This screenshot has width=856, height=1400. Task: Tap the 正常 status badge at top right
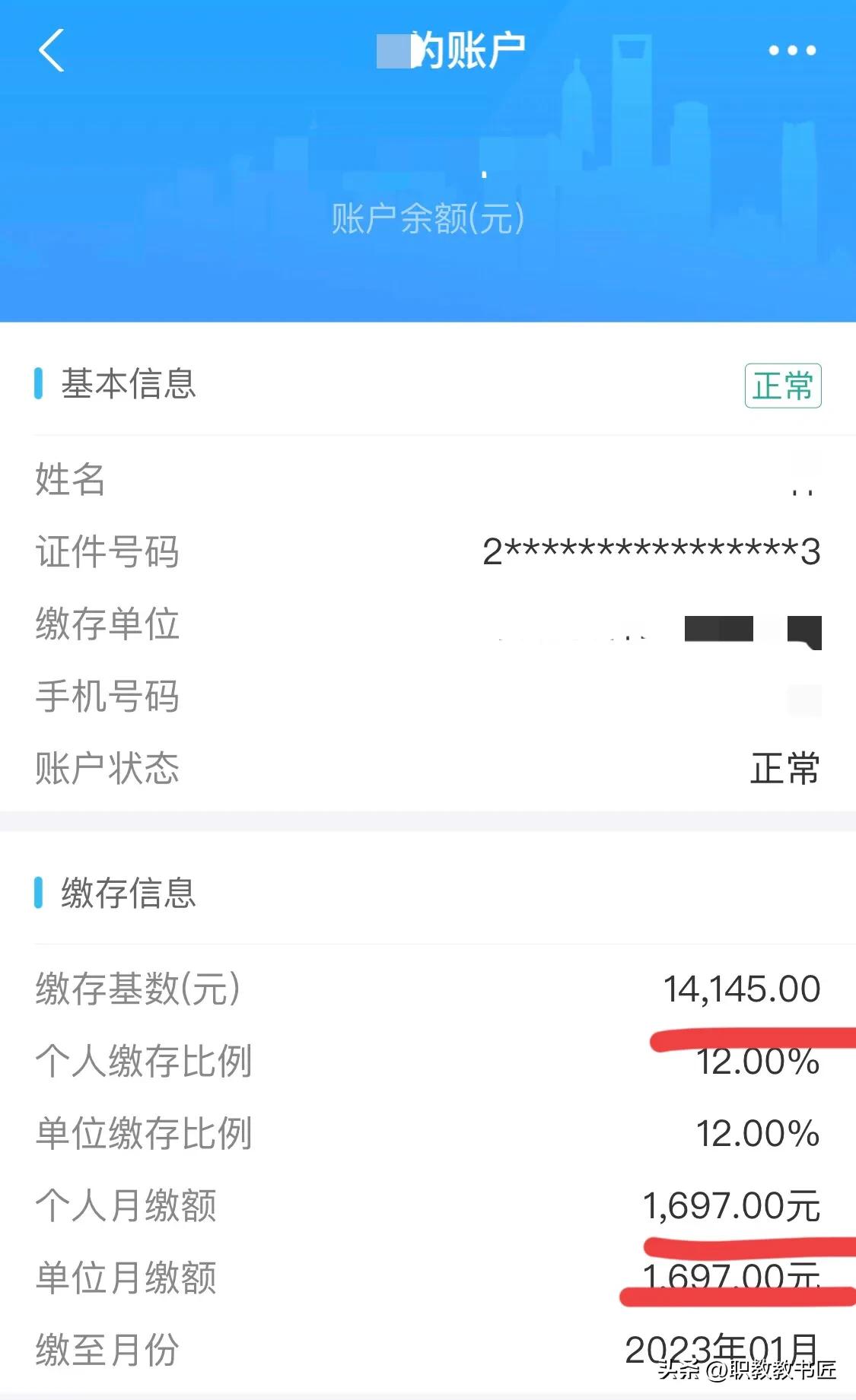(x=782, y=386)
